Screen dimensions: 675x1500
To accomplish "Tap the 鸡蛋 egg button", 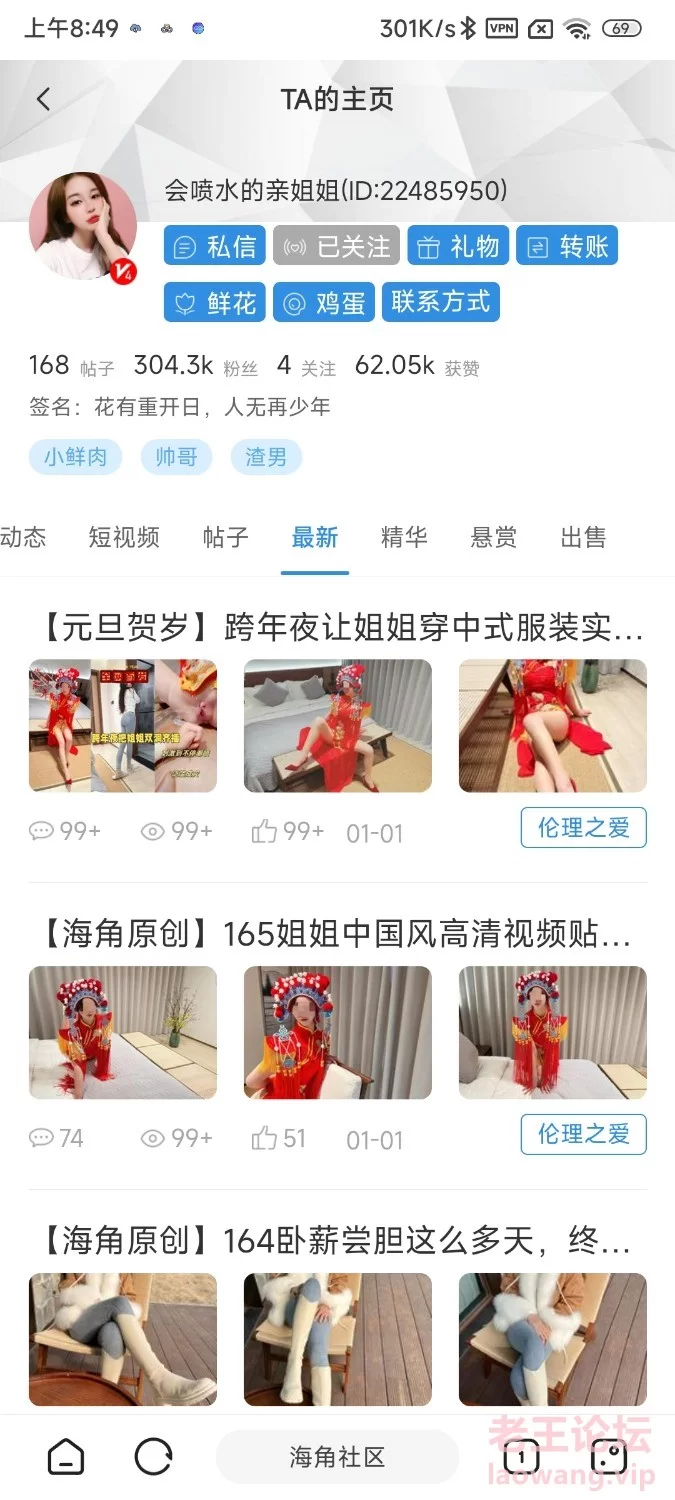I will tap(324, 302).
